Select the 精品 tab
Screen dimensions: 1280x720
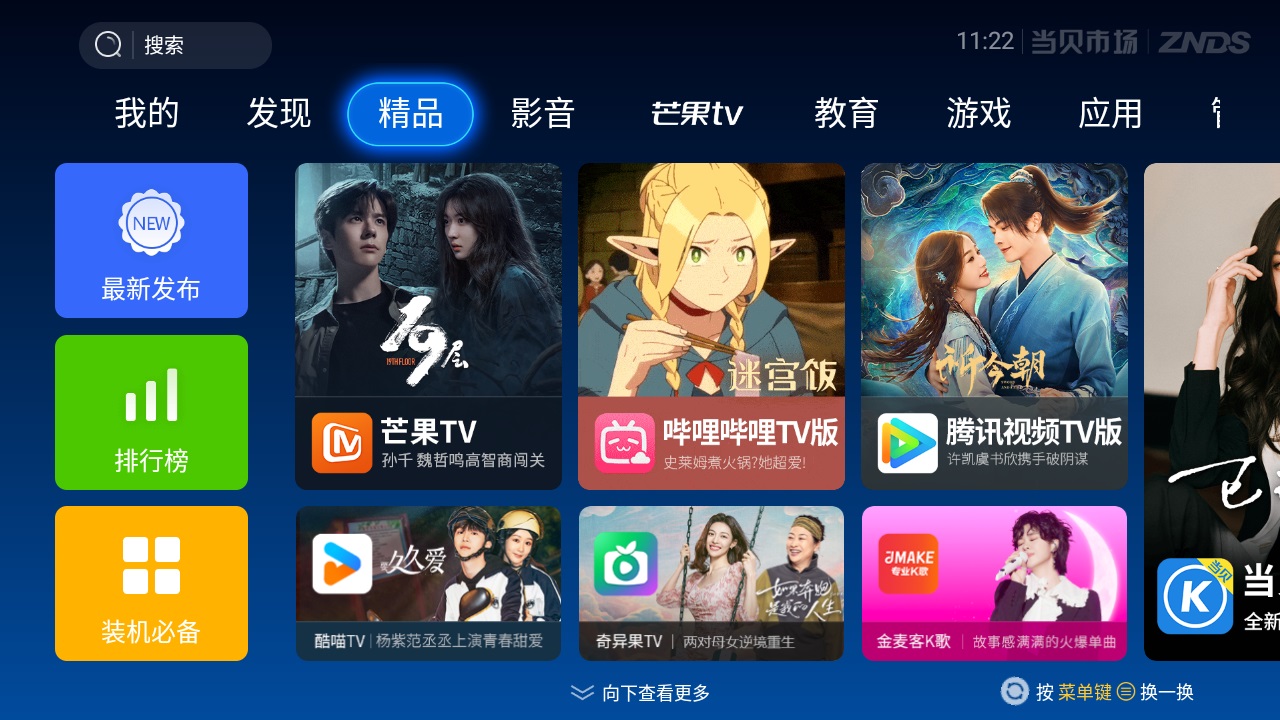pyautogui.click(x=410, y=114)
